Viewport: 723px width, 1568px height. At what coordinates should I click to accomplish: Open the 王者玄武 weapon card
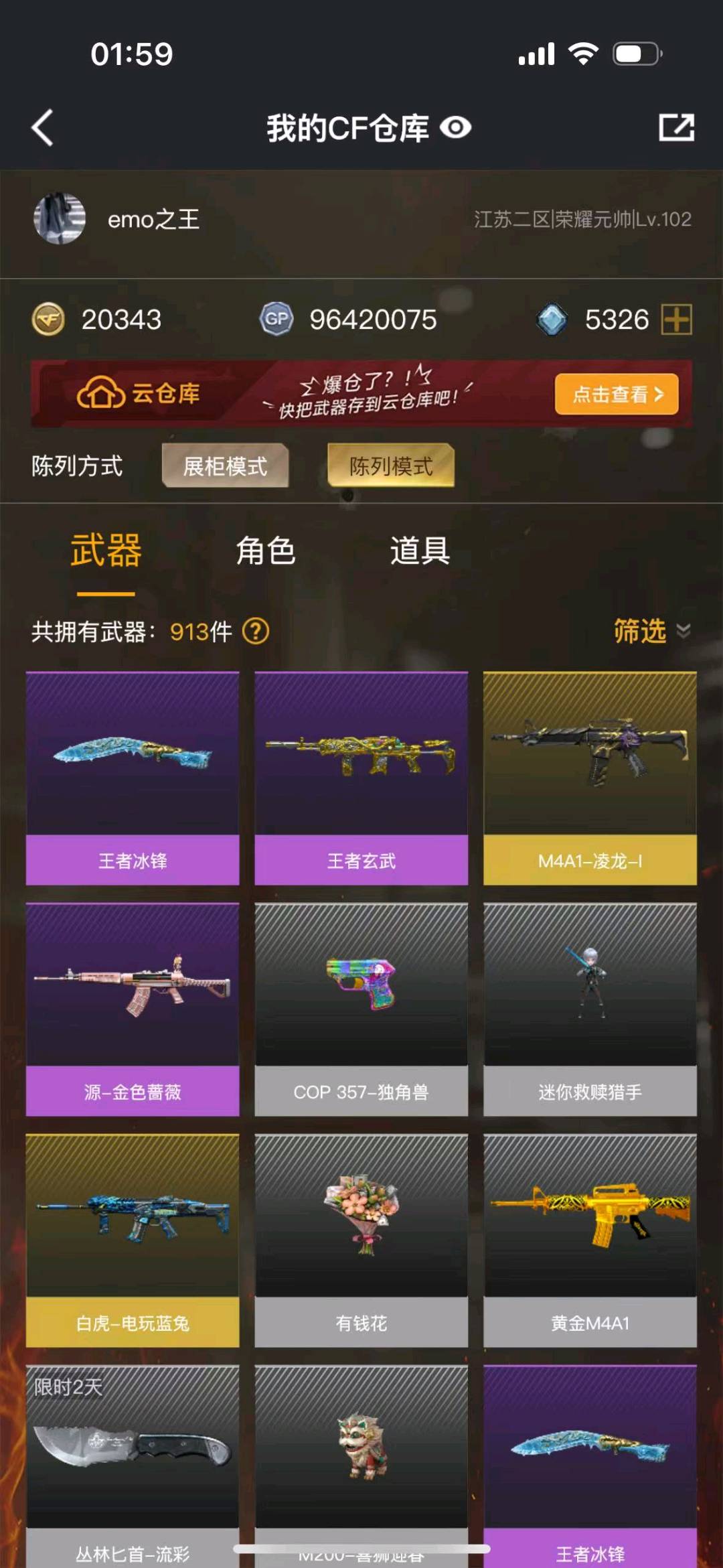point(361,778)
